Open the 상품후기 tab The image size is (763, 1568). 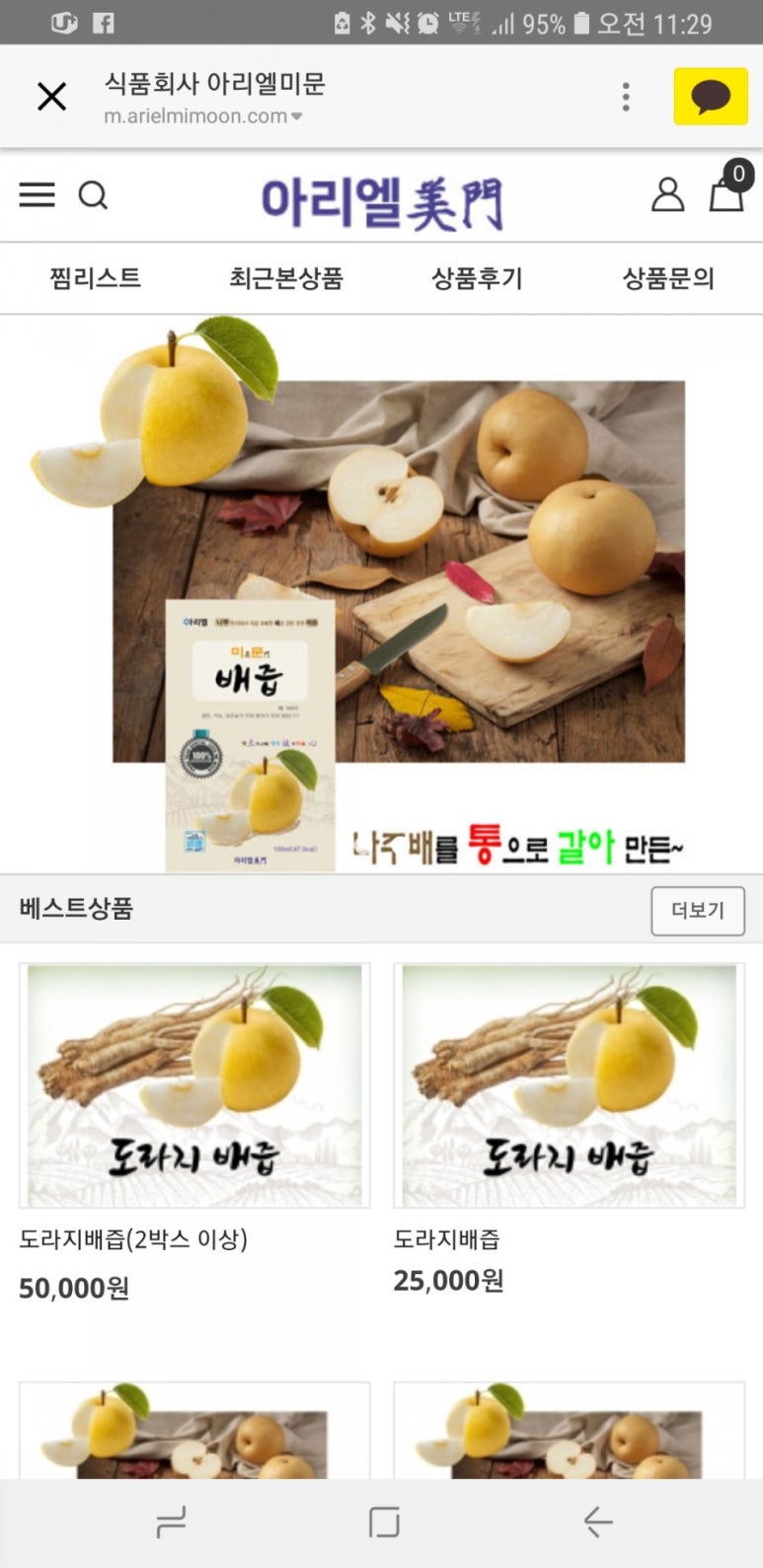(477, 278)
